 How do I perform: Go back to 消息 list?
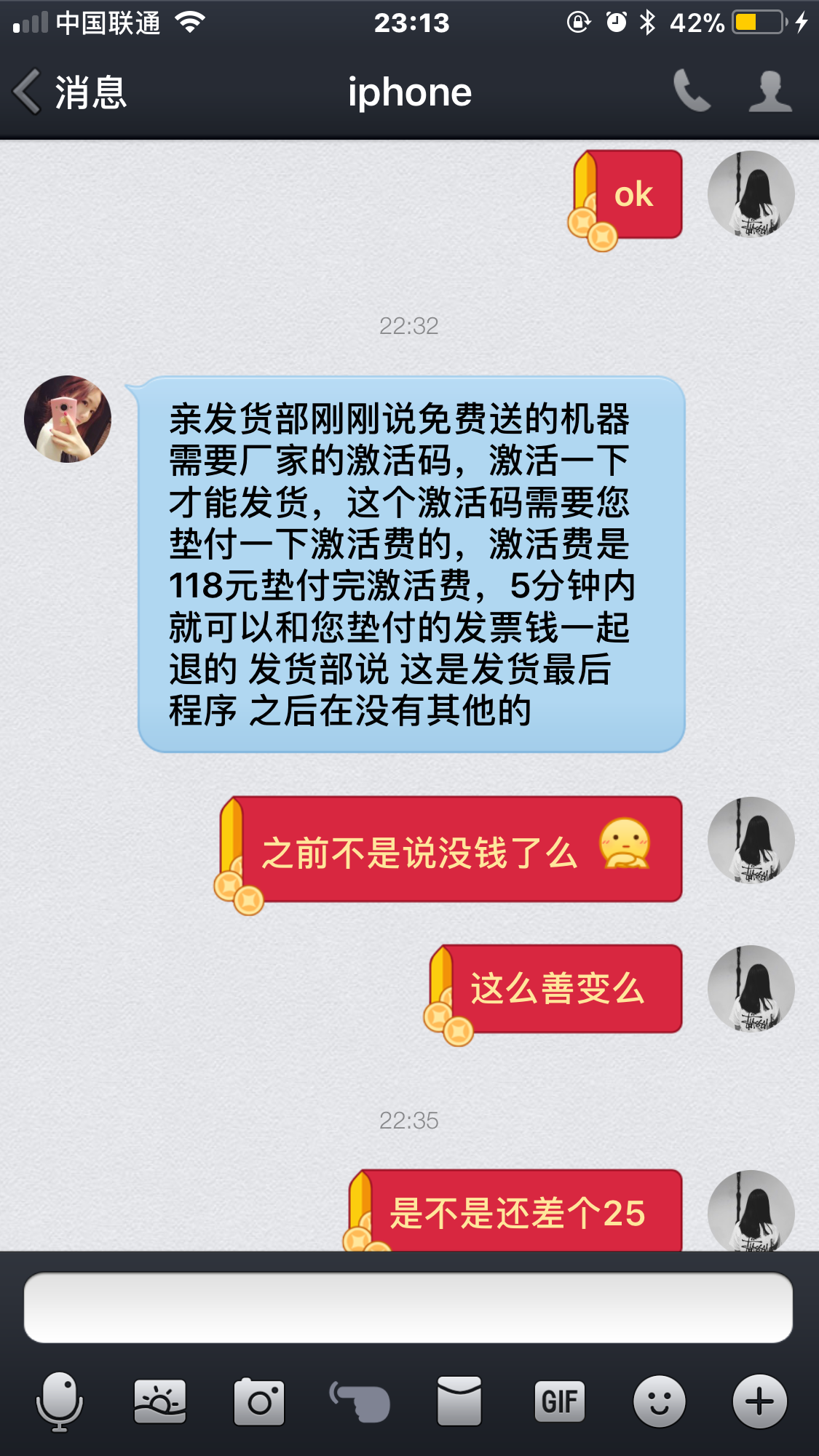click(71, 92)
